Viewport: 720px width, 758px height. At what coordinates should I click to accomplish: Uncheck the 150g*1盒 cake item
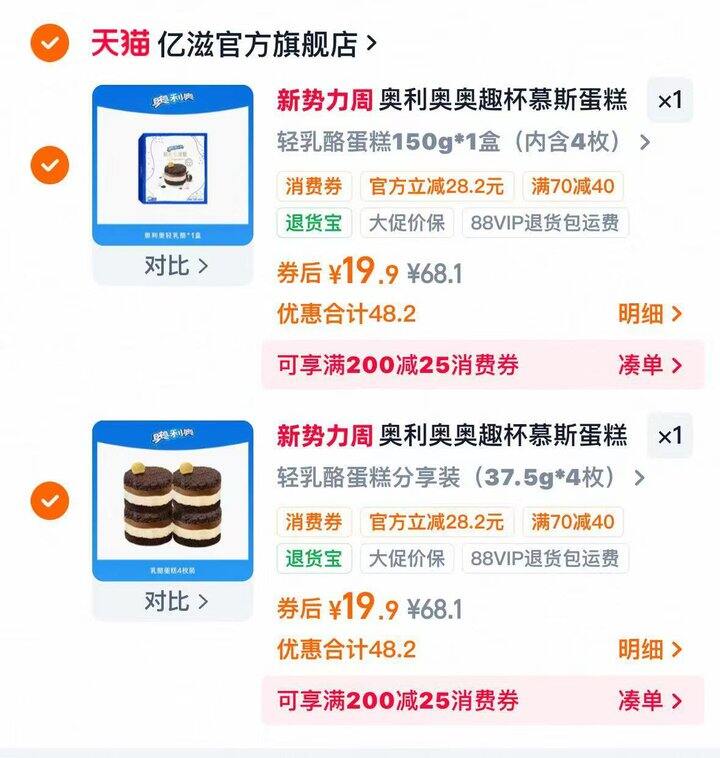49,164
